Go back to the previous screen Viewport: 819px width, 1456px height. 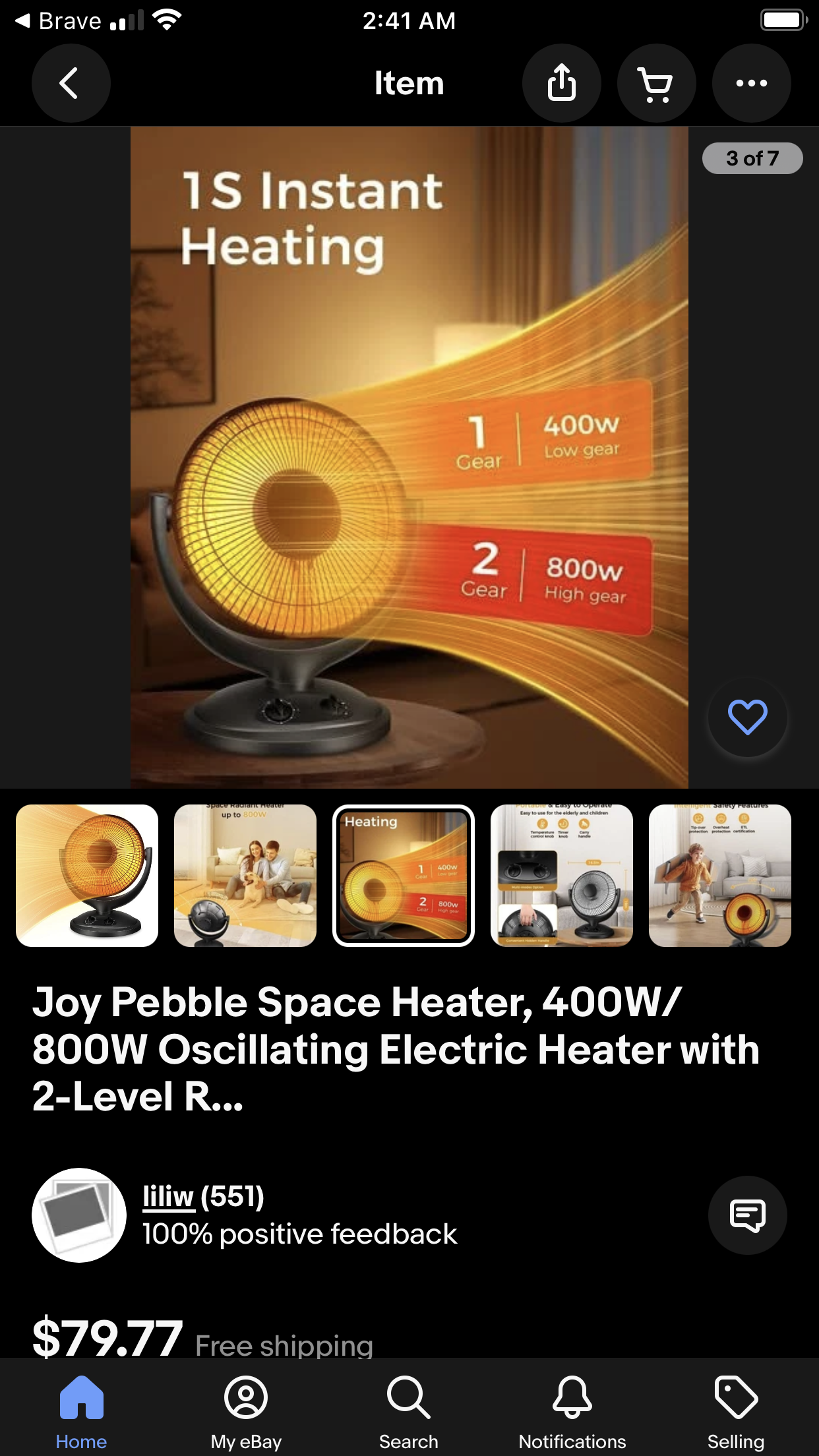click(x=71, y=83)
